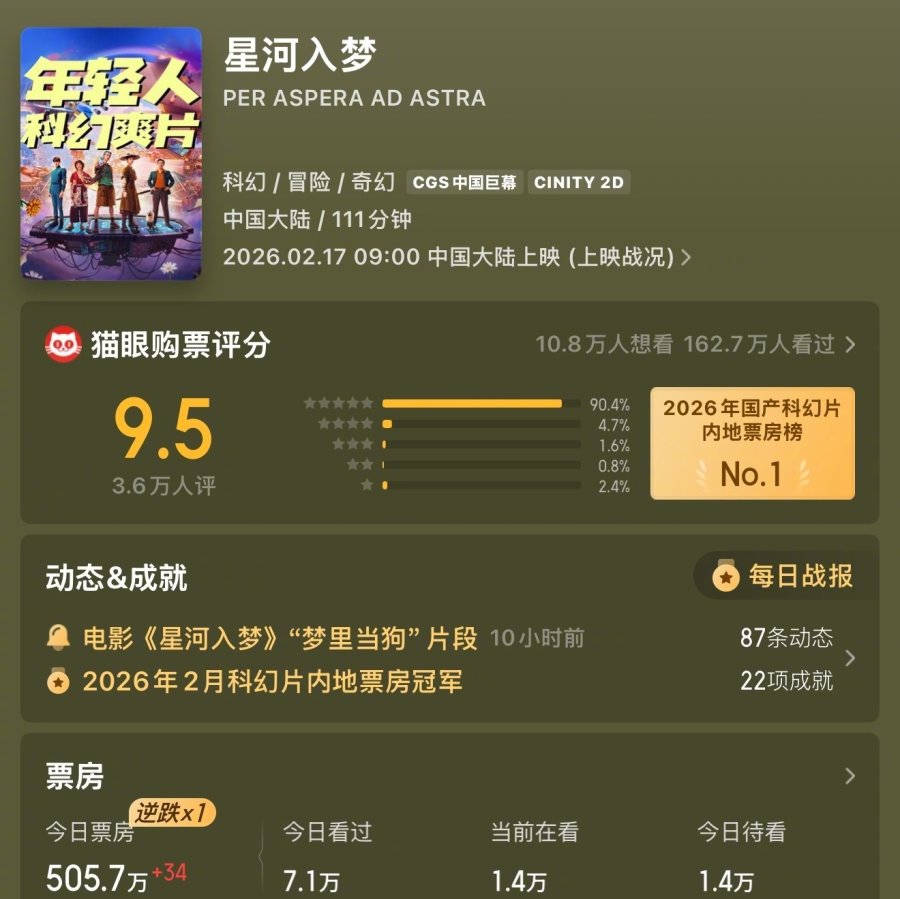Open the 星河入梦 movie poster

click(x=111, y=153)
